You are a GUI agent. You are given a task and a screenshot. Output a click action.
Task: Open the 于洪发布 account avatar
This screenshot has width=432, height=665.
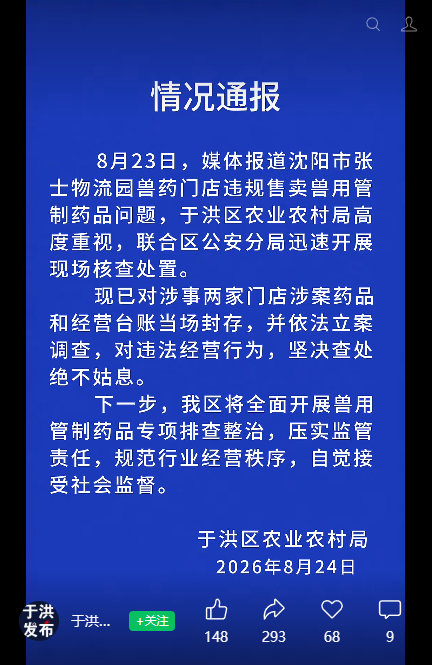tap(39, 621)
